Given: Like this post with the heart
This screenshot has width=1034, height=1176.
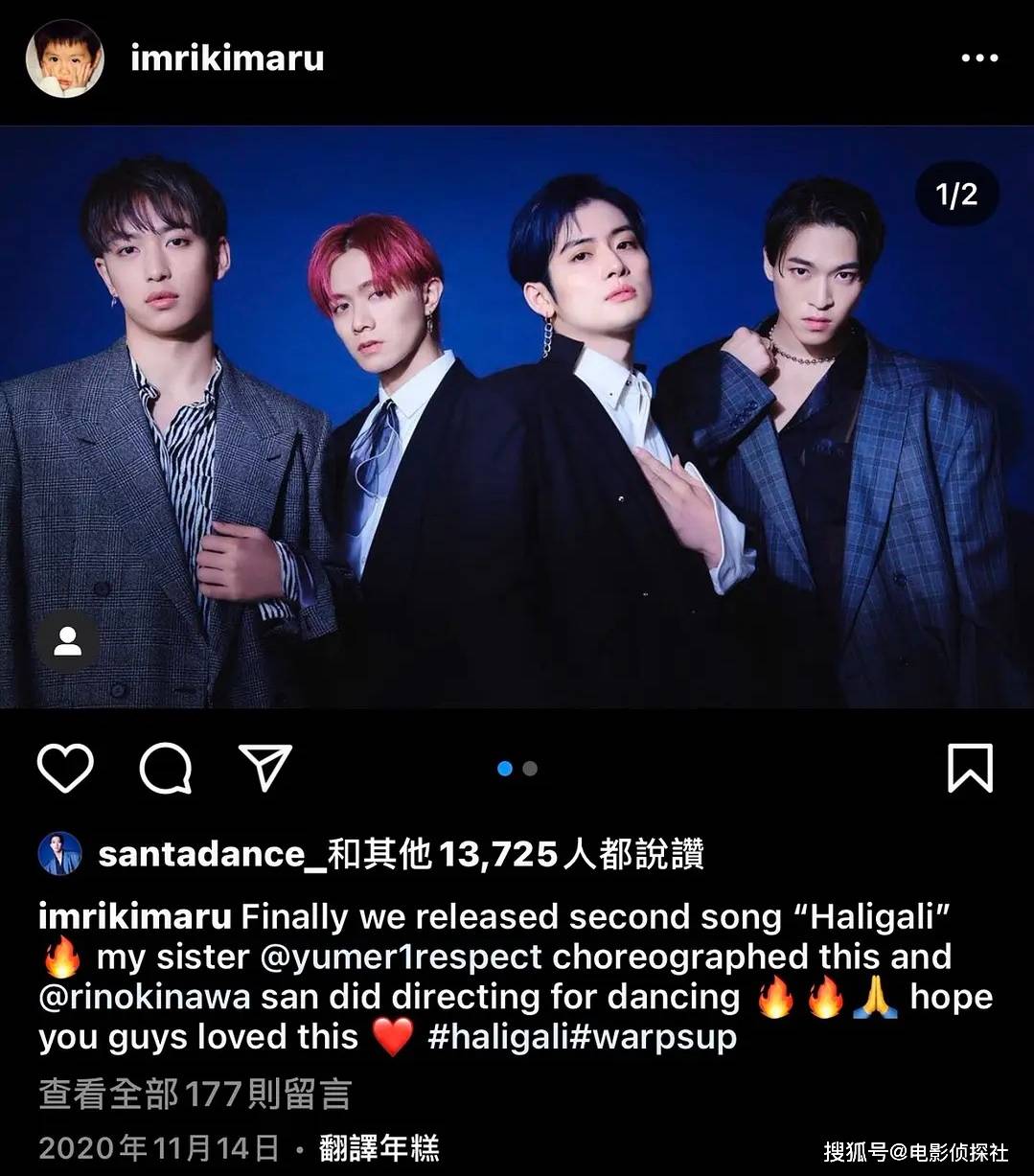Looking at the screenshot, I should (x=65, y=769).
